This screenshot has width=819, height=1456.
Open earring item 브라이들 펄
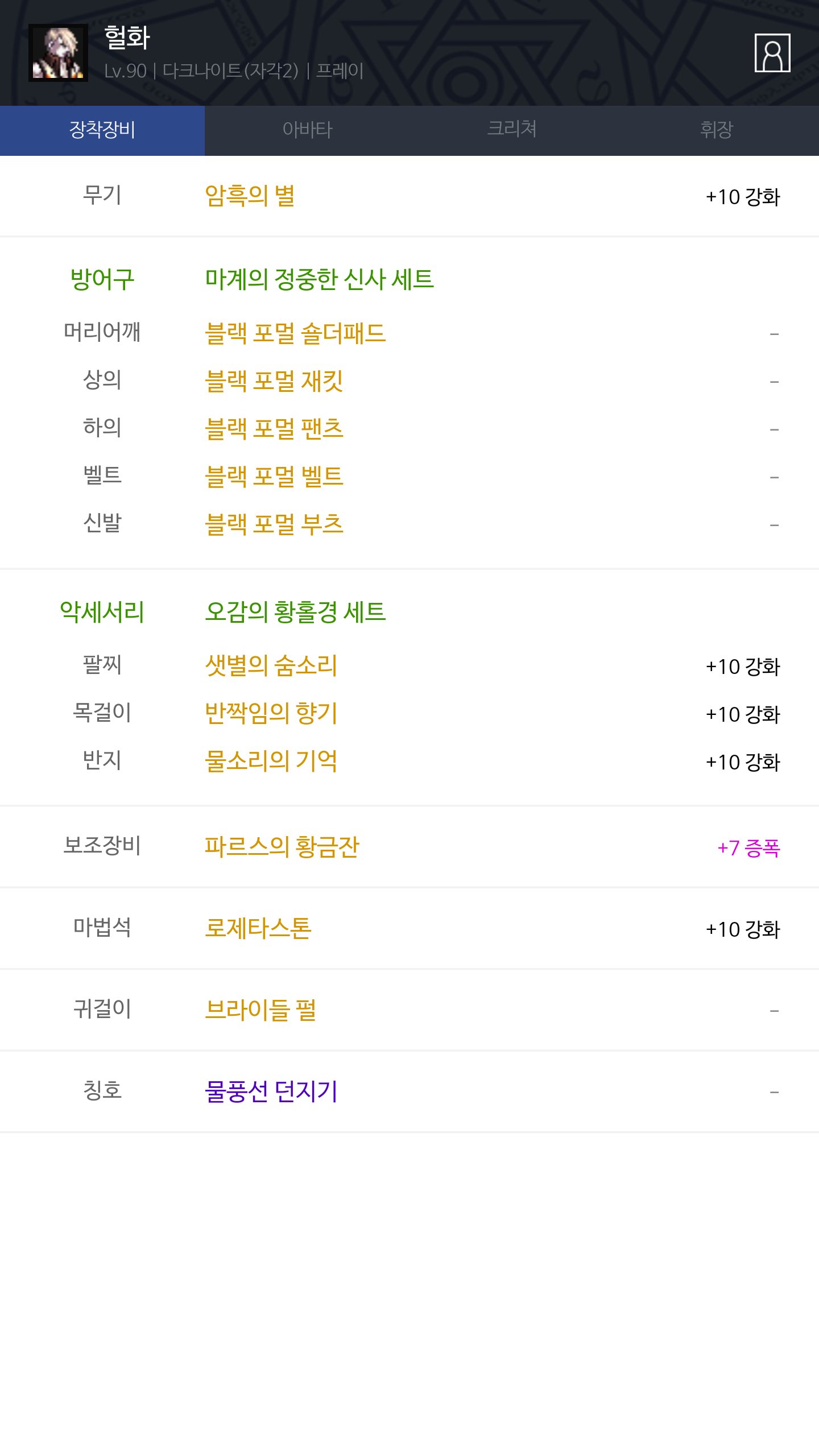click(x=260, y=1010)
